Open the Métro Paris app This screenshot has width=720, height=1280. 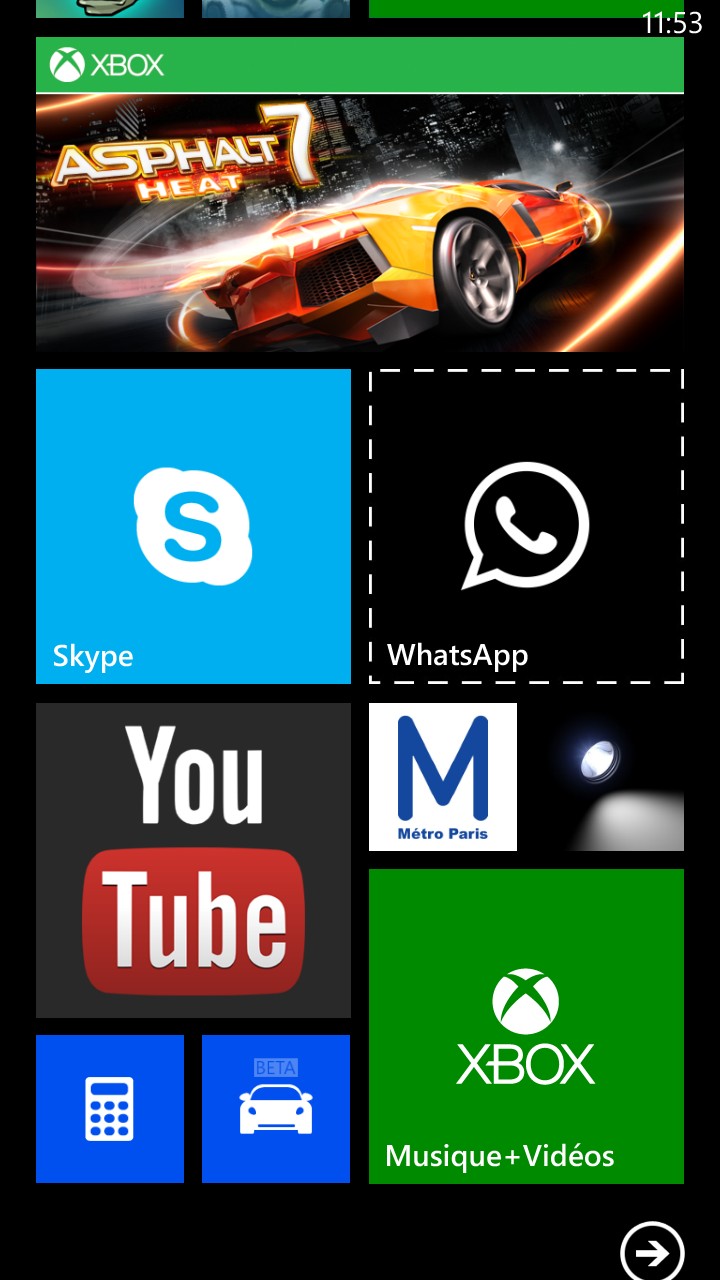443,777
